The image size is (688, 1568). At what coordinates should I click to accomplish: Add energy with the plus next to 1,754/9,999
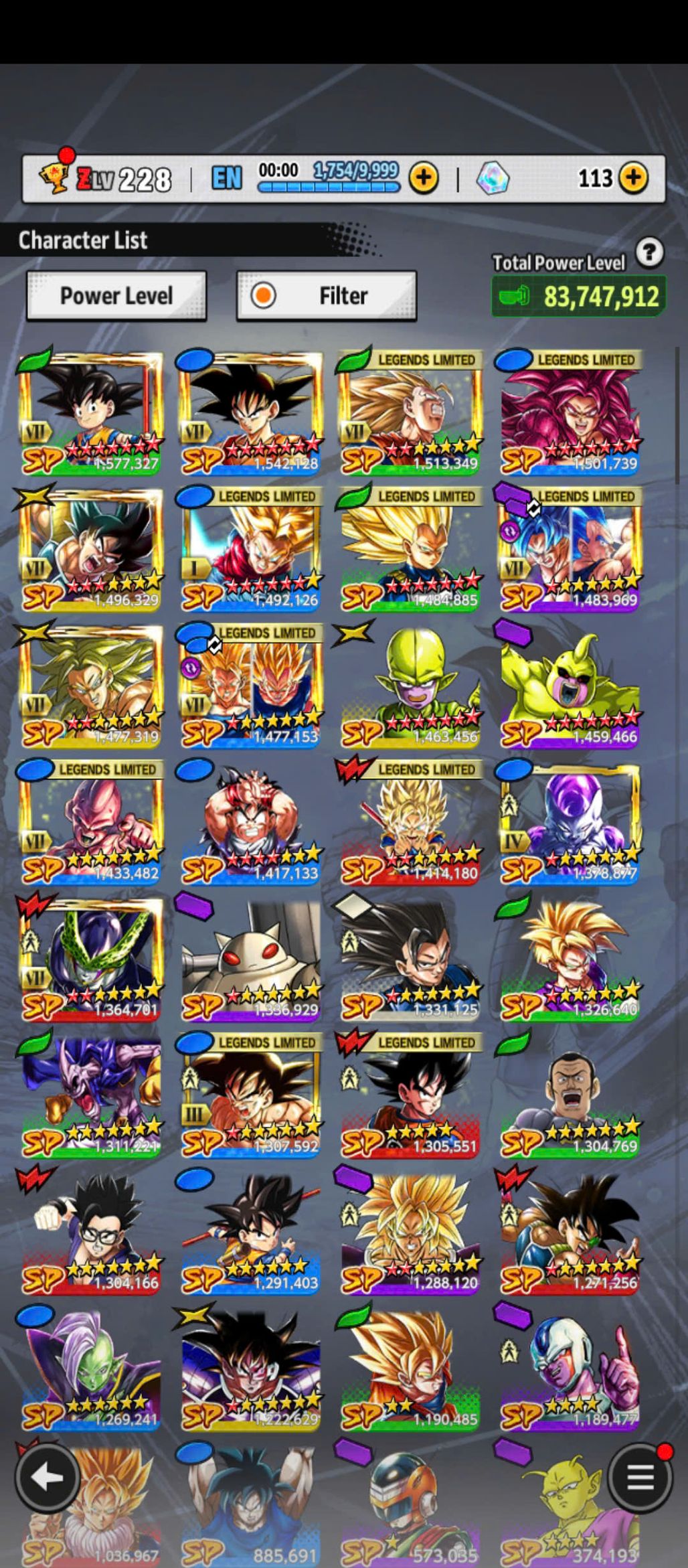tap(423, 178)
